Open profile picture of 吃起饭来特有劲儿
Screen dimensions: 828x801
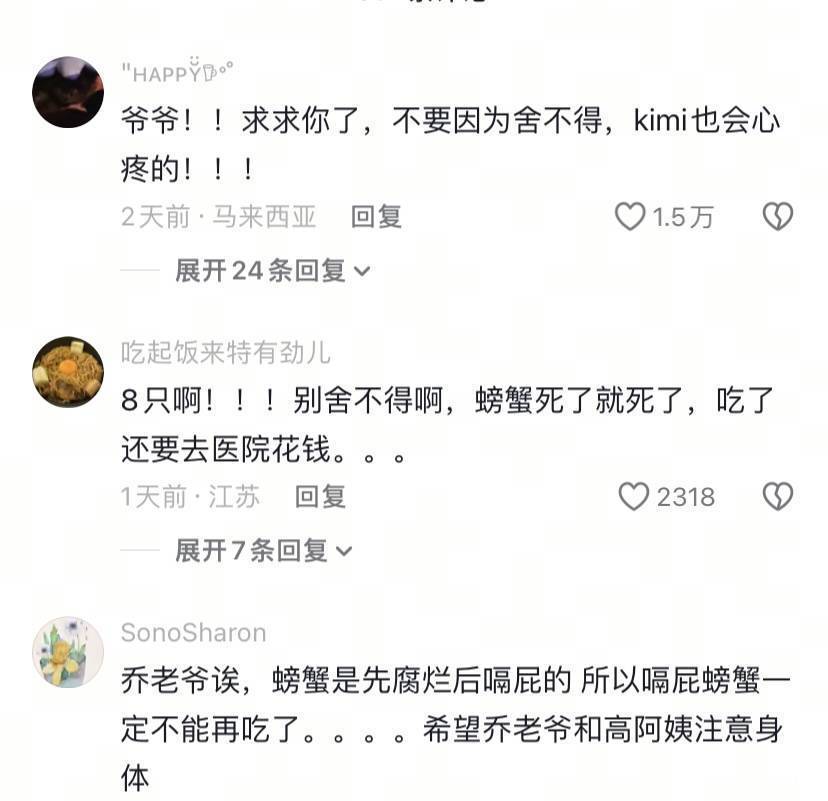click(x=68, y=372)
